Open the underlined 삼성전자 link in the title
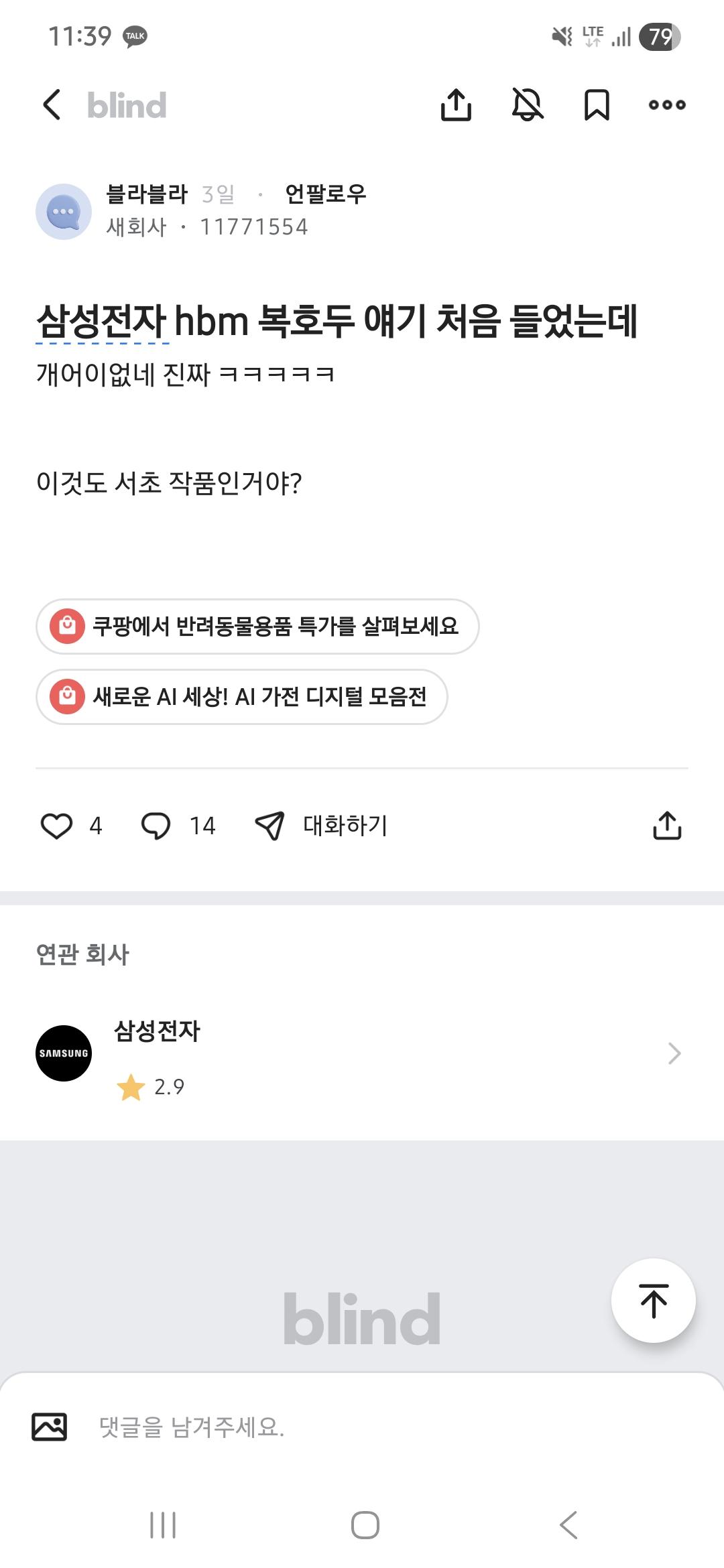 point(102,322)
